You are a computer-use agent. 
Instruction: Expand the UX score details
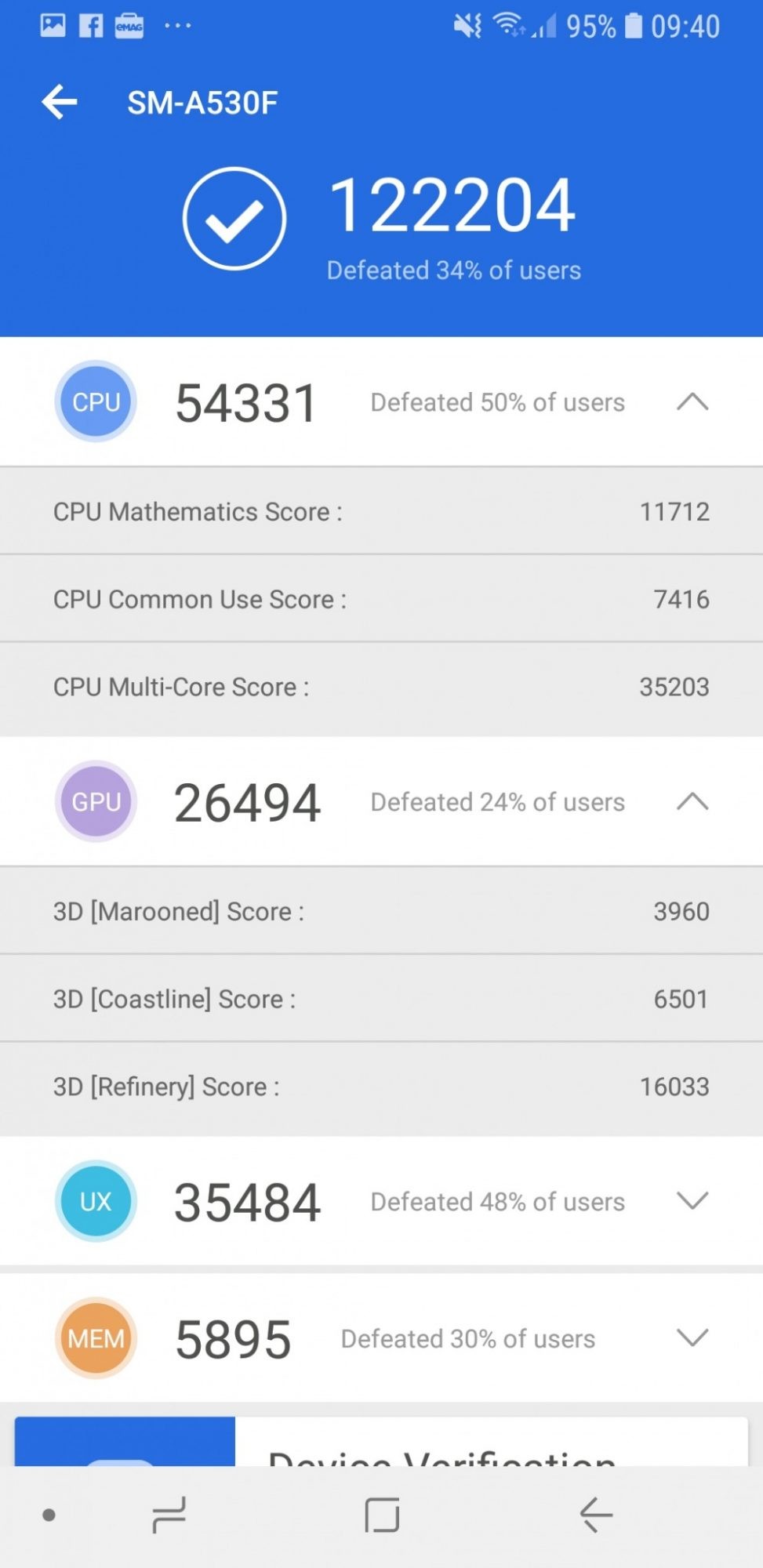(x=692, y=1201)
